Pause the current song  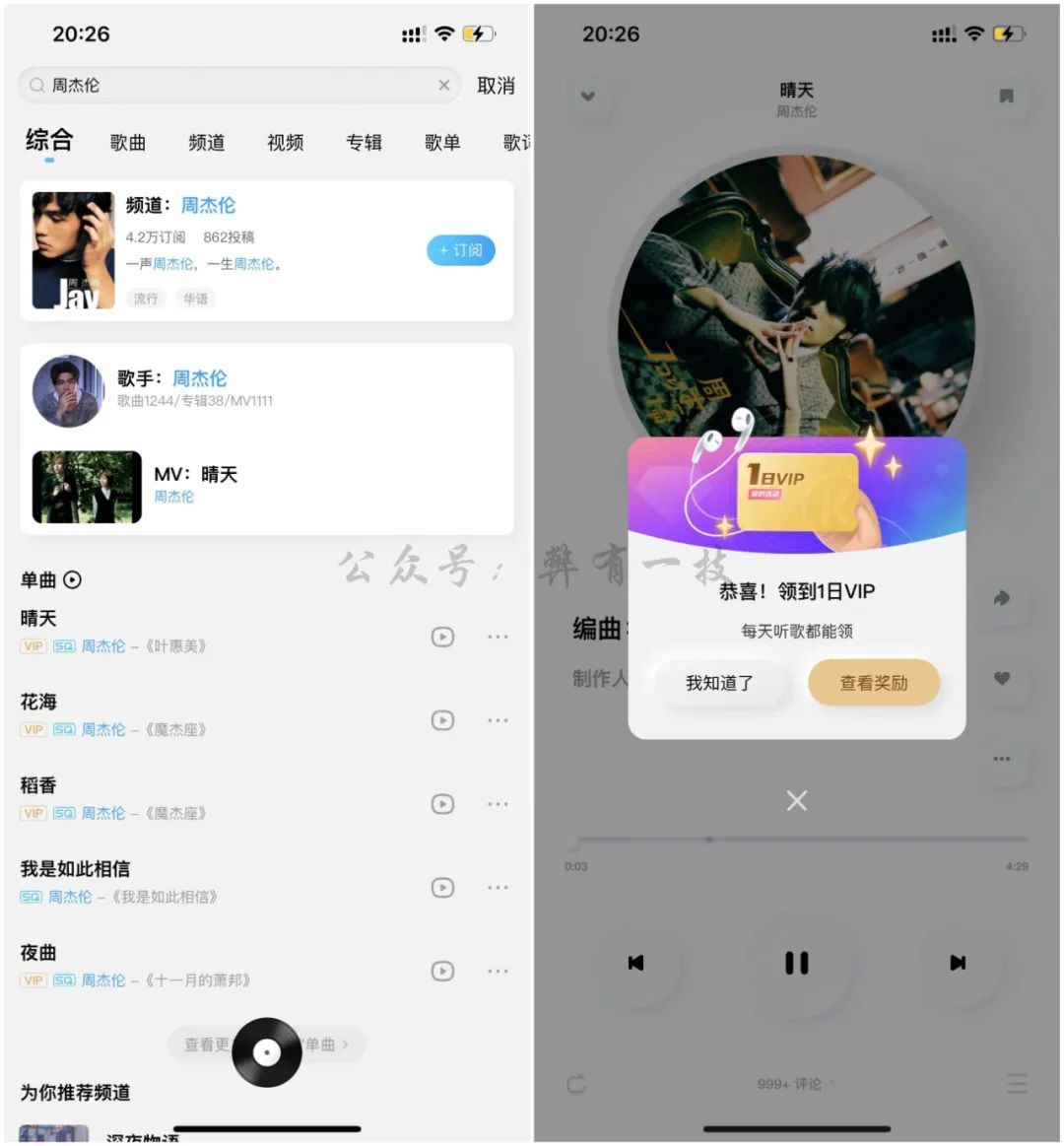tap(796, 963)
